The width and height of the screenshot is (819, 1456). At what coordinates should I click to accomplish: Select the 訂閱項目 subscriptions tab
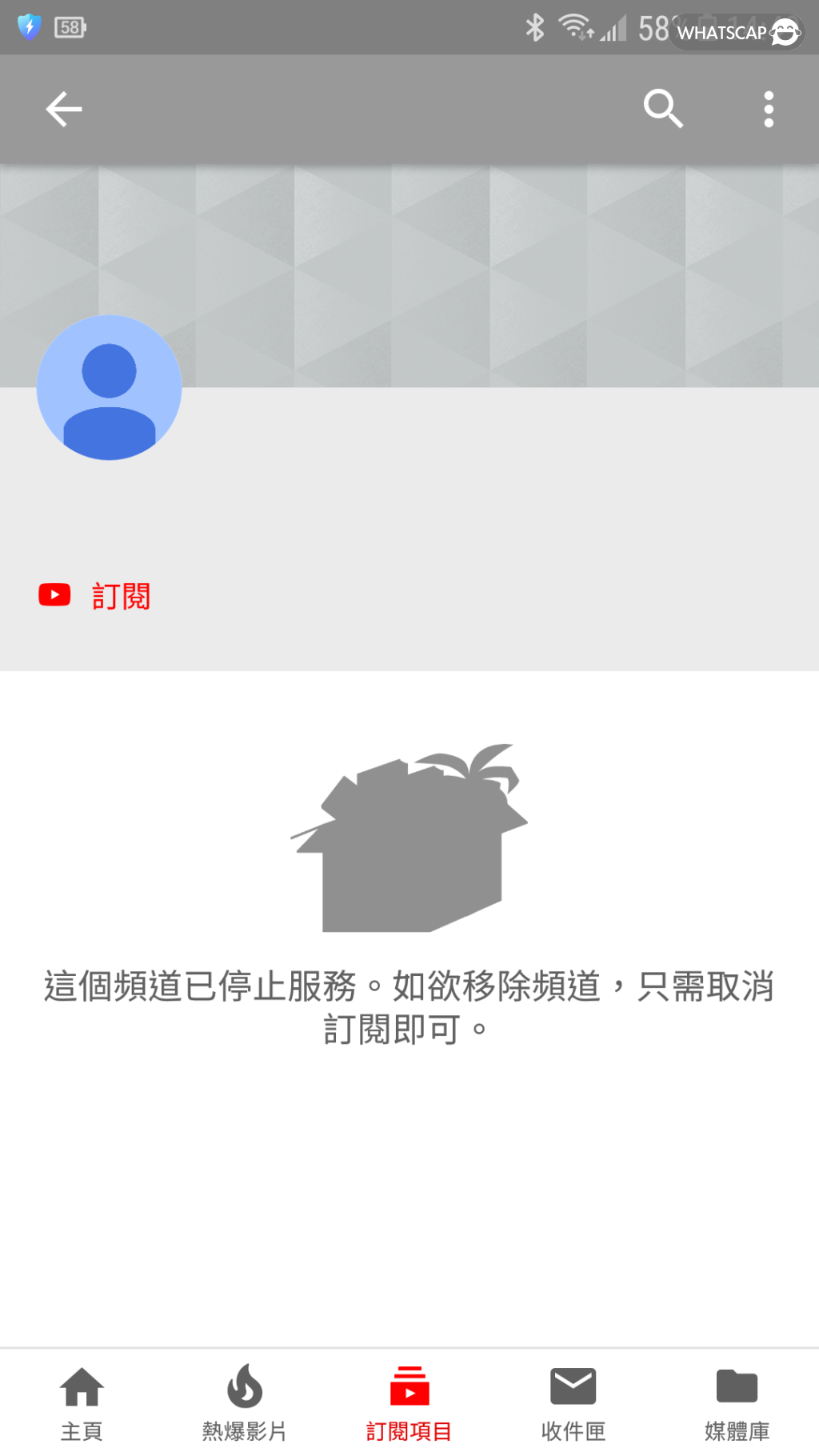[x=409, y=1402]
